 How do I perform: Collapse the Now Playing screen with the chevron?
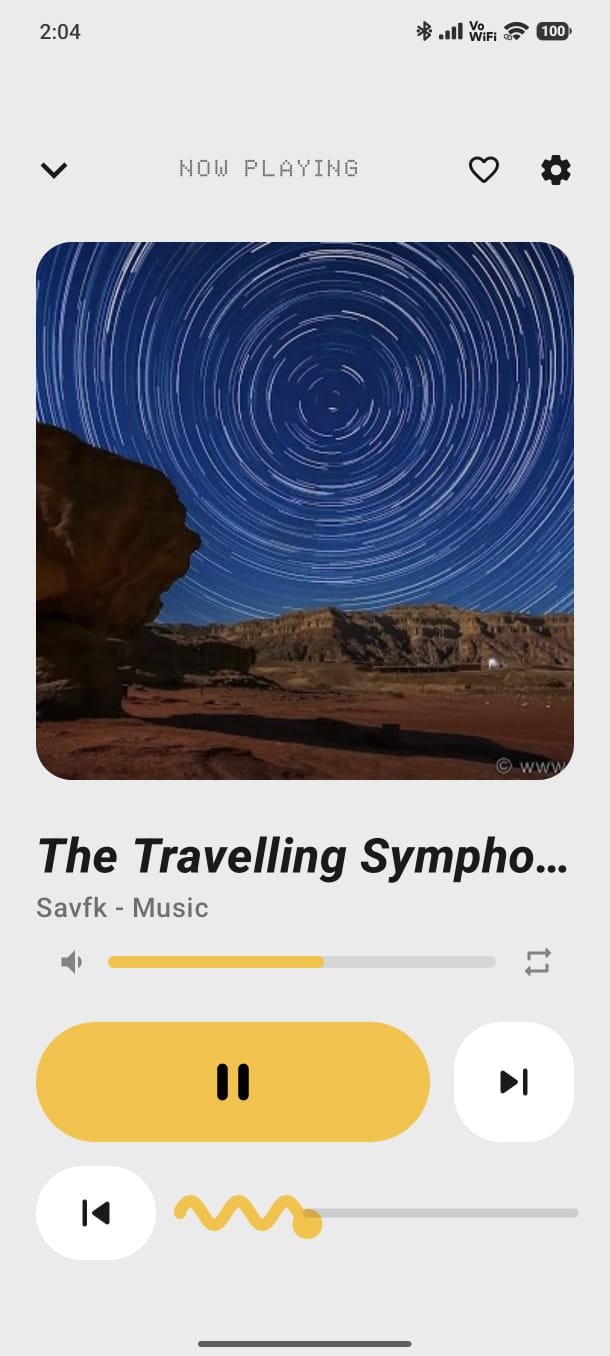(x=53, y=170)
